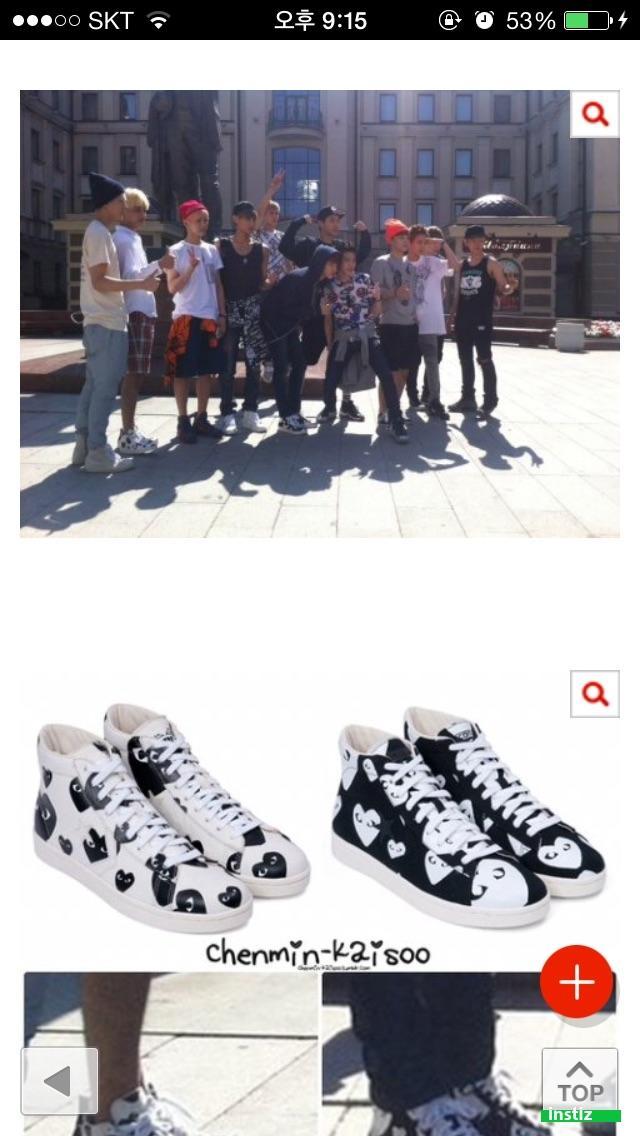The width and height of the screenshot is (640, 1136).
Task: Zoom the sneakers image with the magnifier icon
Action: click(595, 693)
